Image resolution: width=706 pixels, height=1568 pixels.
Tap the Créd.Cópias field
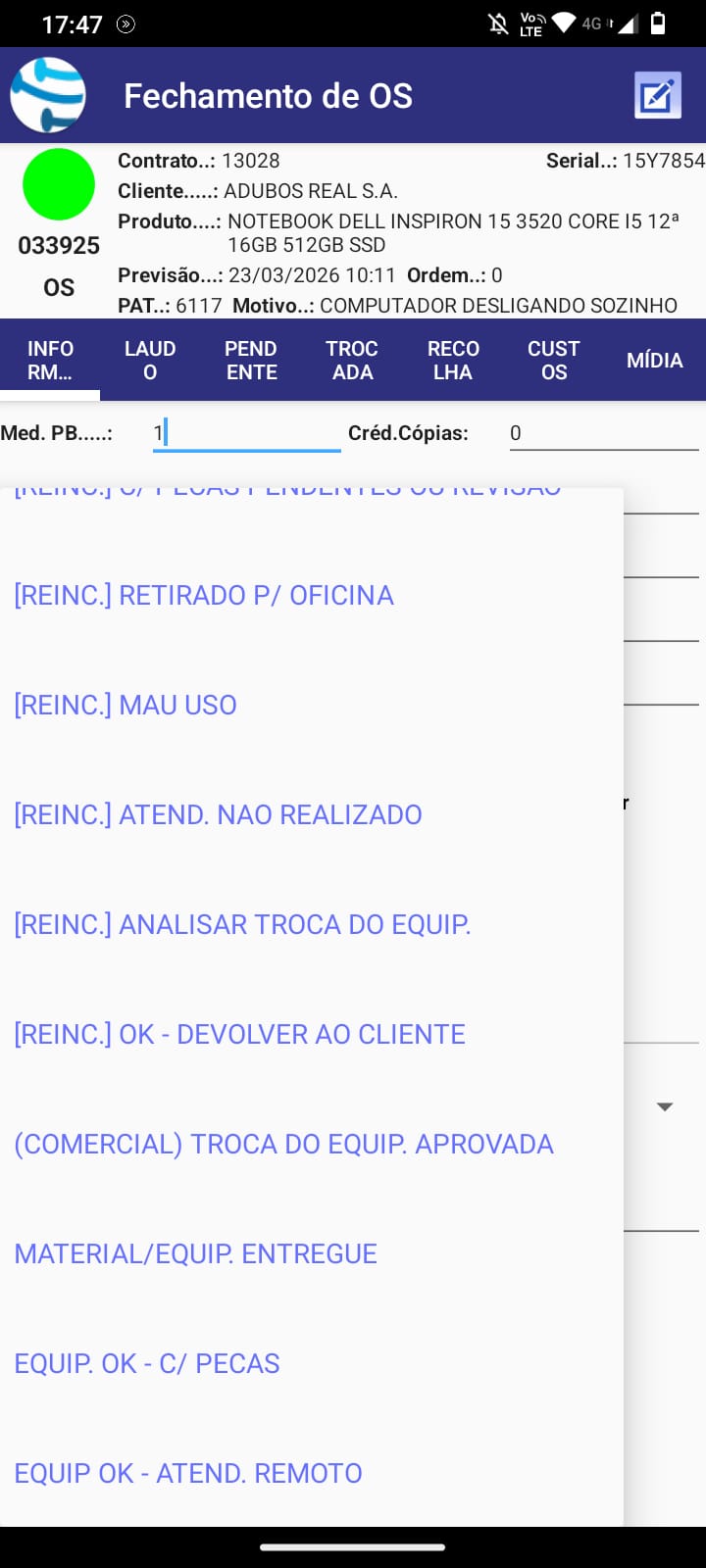pos(603,433)
